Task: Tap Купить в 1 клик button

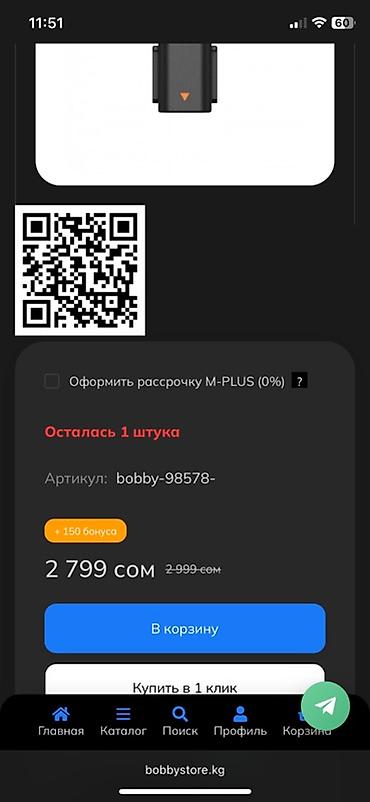Action: [x=185, y=680]
